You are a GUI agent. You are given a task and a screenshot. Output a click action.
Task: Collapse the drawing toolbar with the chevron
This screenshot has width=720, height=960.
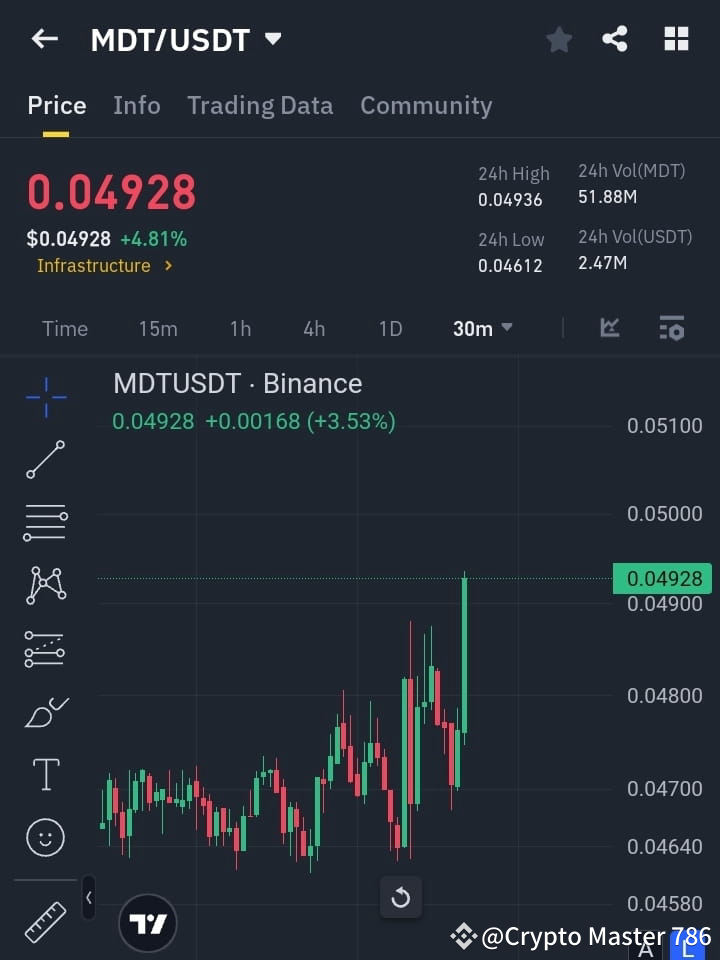(x=89, y=898)
